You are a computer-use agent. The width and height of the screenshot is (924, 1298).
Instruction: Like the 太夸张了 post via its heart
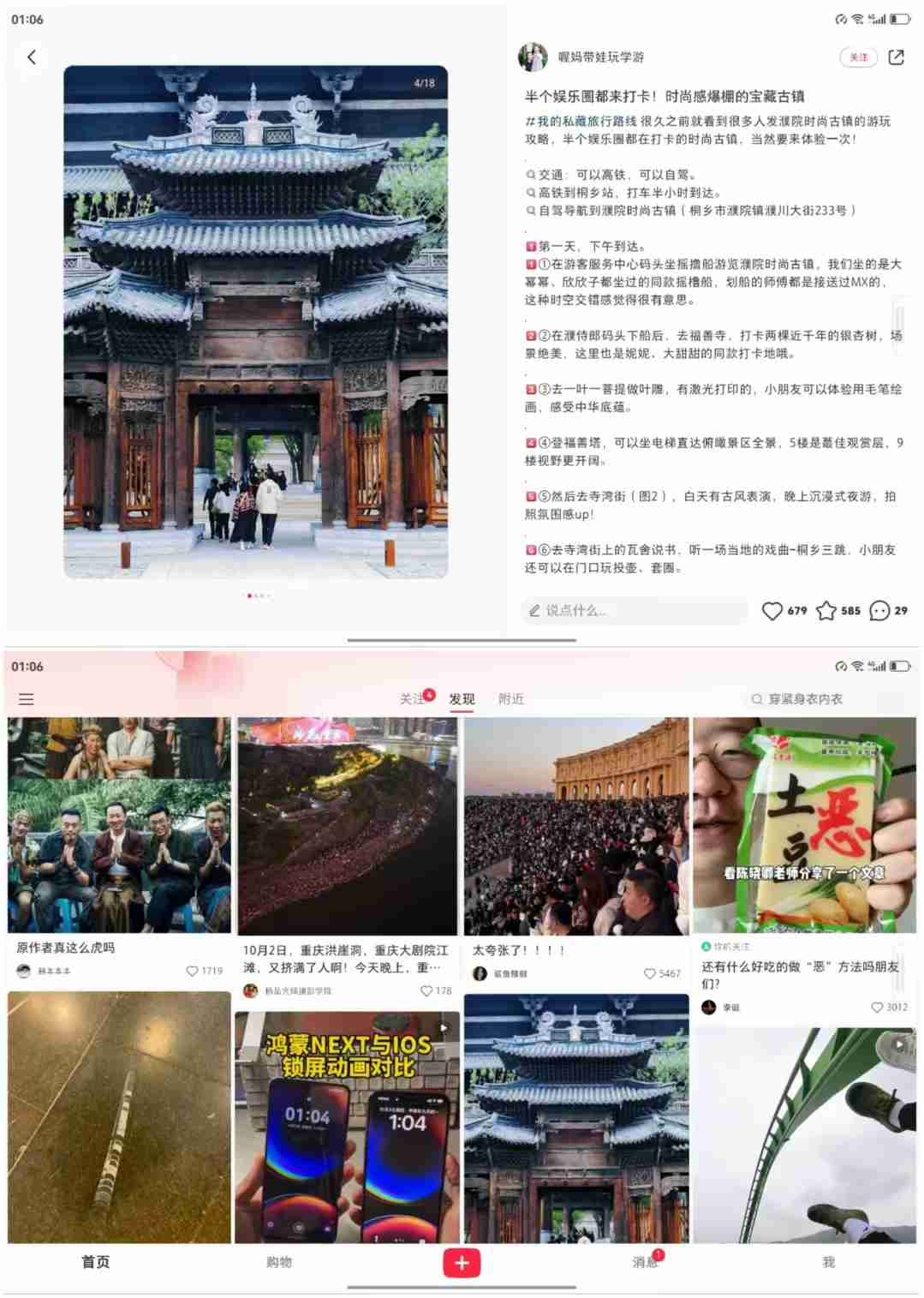click(649, 974)
